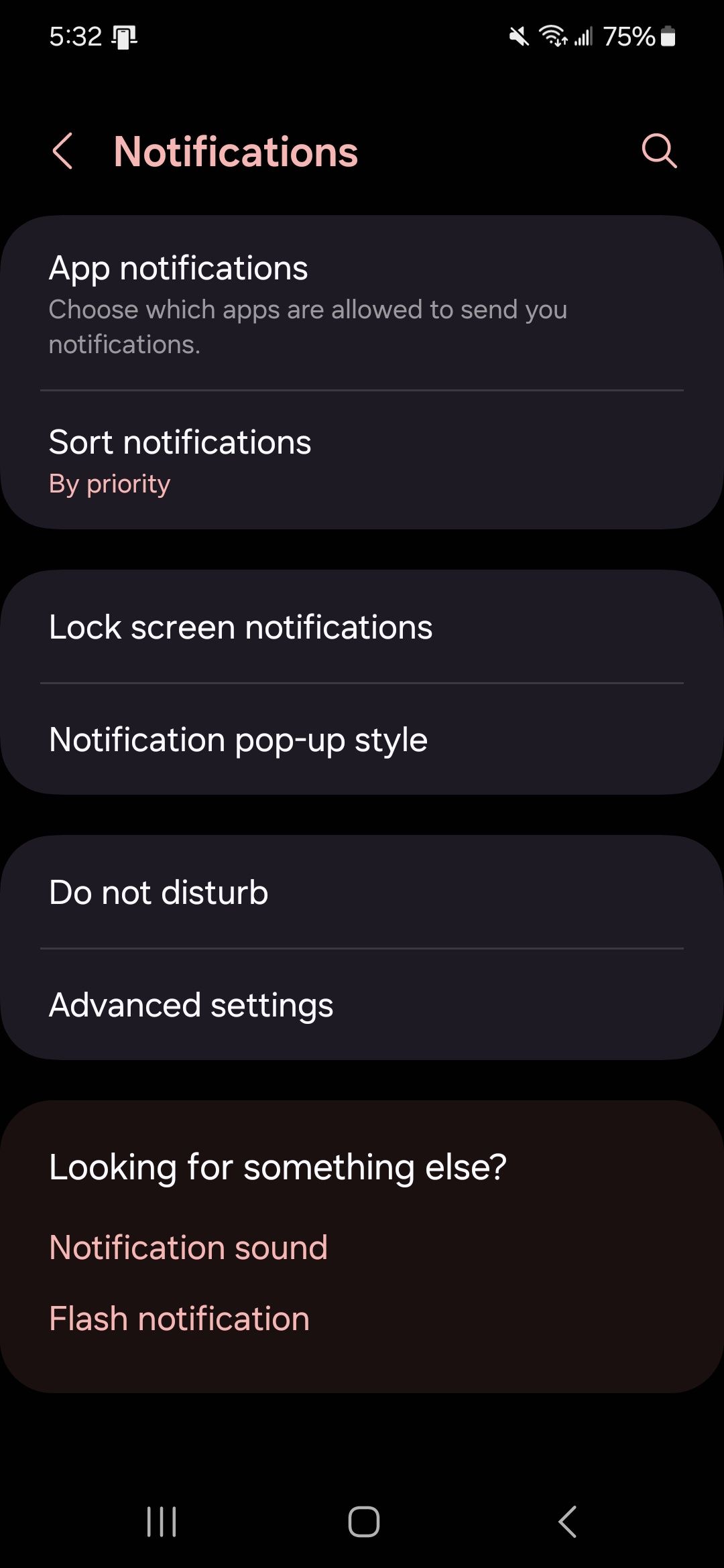
Task: Tap the cellular signal icon in status bar
Action: click(585, 36)
